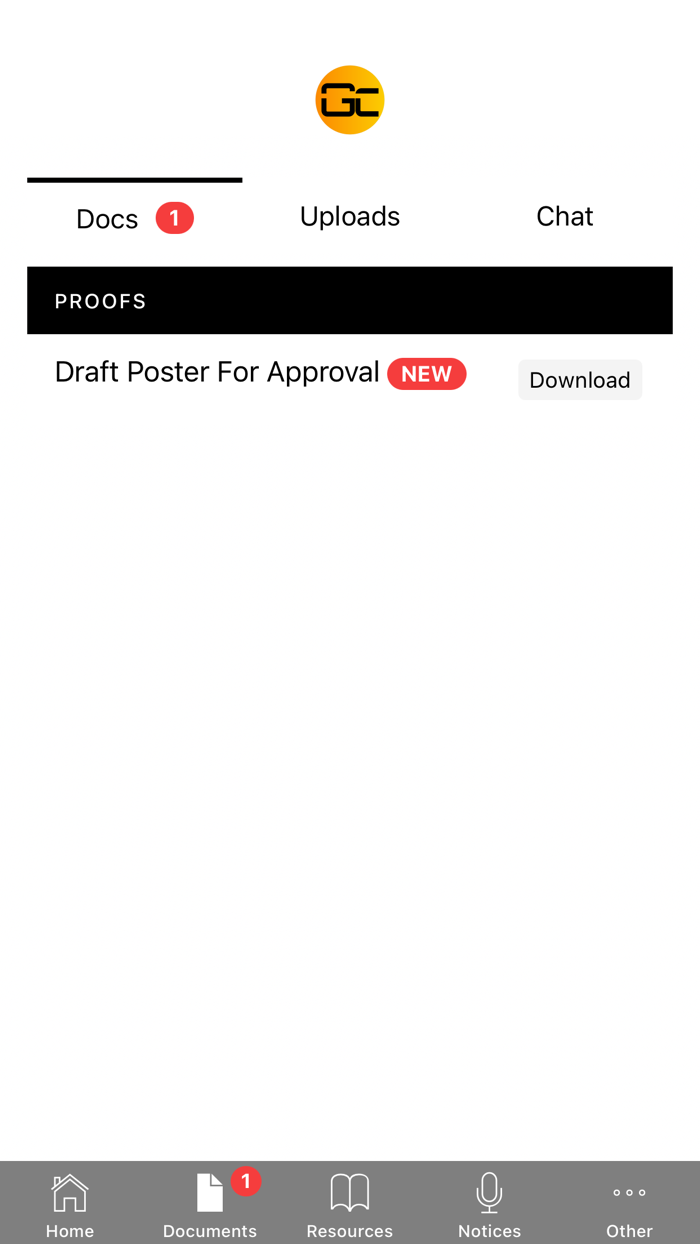Image resolution: width=700 pixels, height=1244 pixels.
Task: Switch to the Resources tab
Action: coord(350,1204)
